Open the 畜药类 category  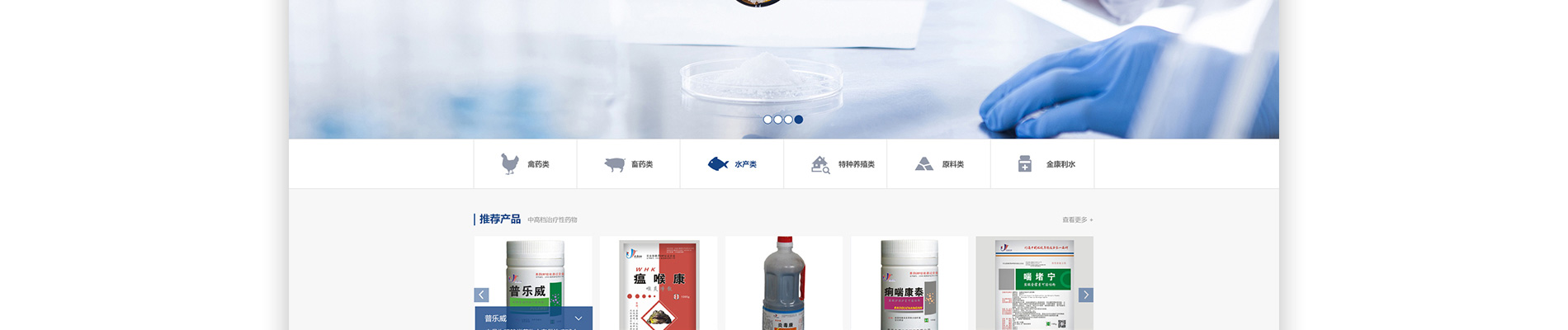(x=628, y=164)
